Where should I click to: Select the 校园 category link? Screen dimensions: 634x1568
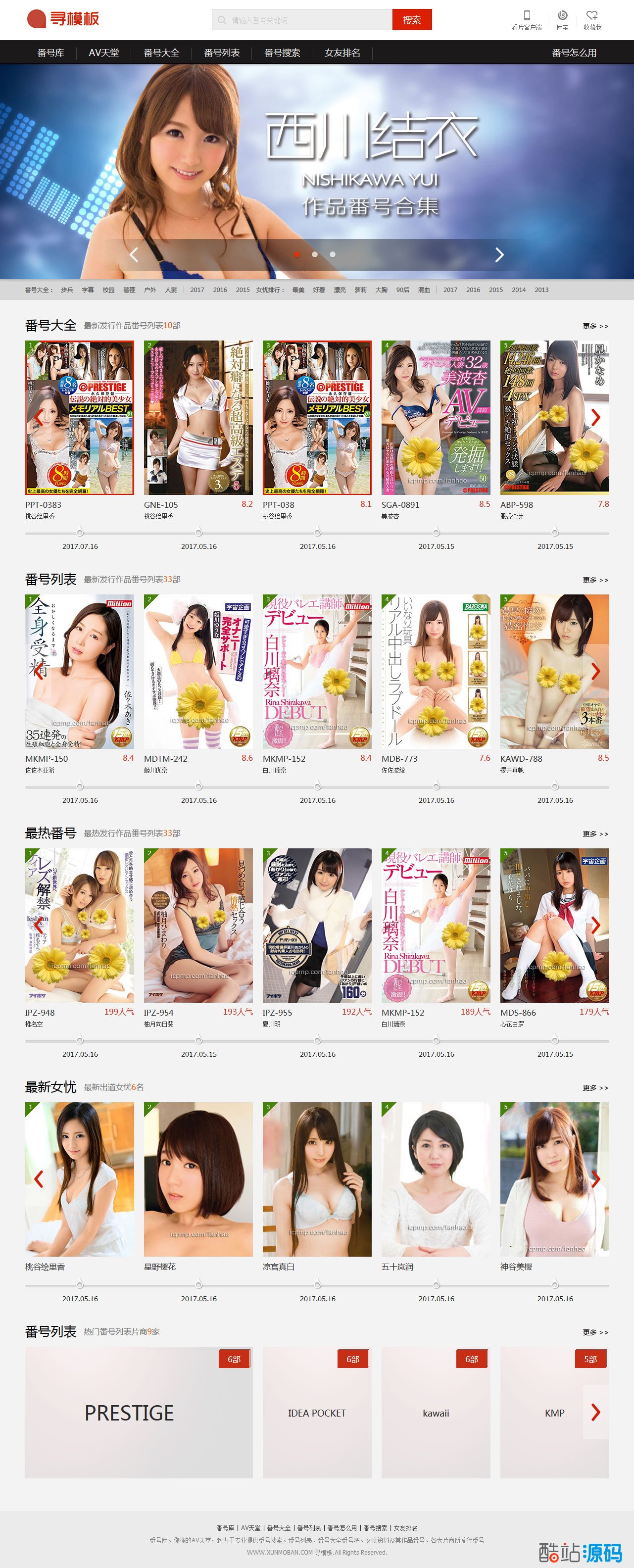tap(108, 290)
